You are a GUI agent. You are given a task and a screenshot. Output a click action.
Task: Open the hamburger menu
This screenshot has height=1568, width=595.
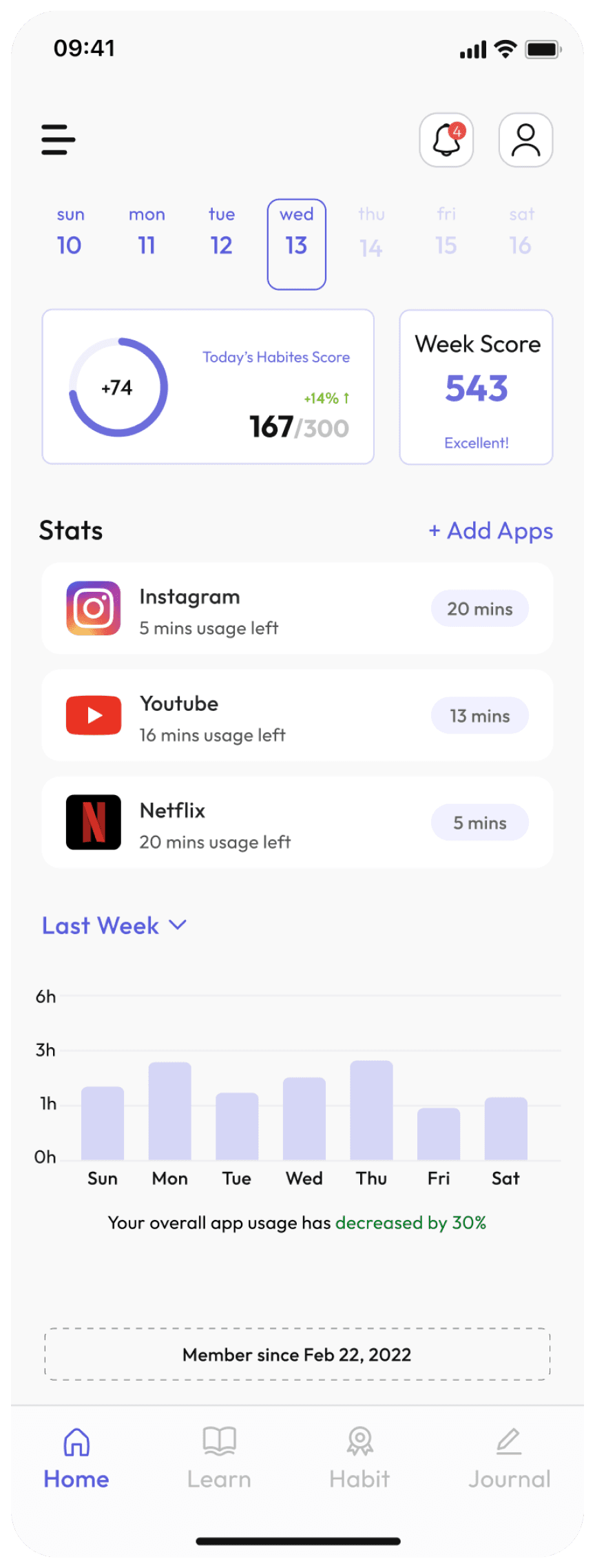(x=58, y=140)
